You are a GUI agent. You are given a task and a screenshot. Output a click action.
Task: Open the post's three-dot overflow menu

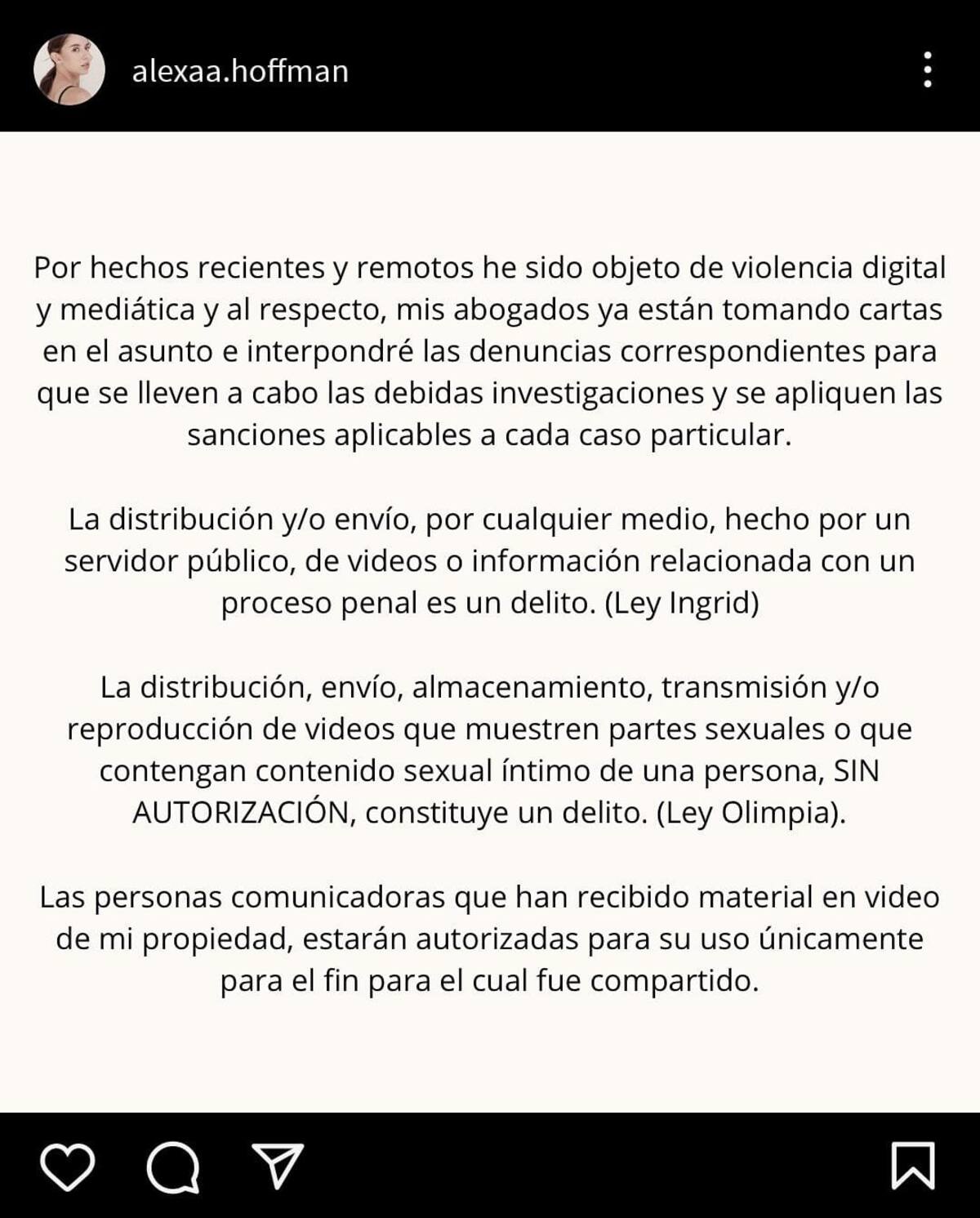927,69
